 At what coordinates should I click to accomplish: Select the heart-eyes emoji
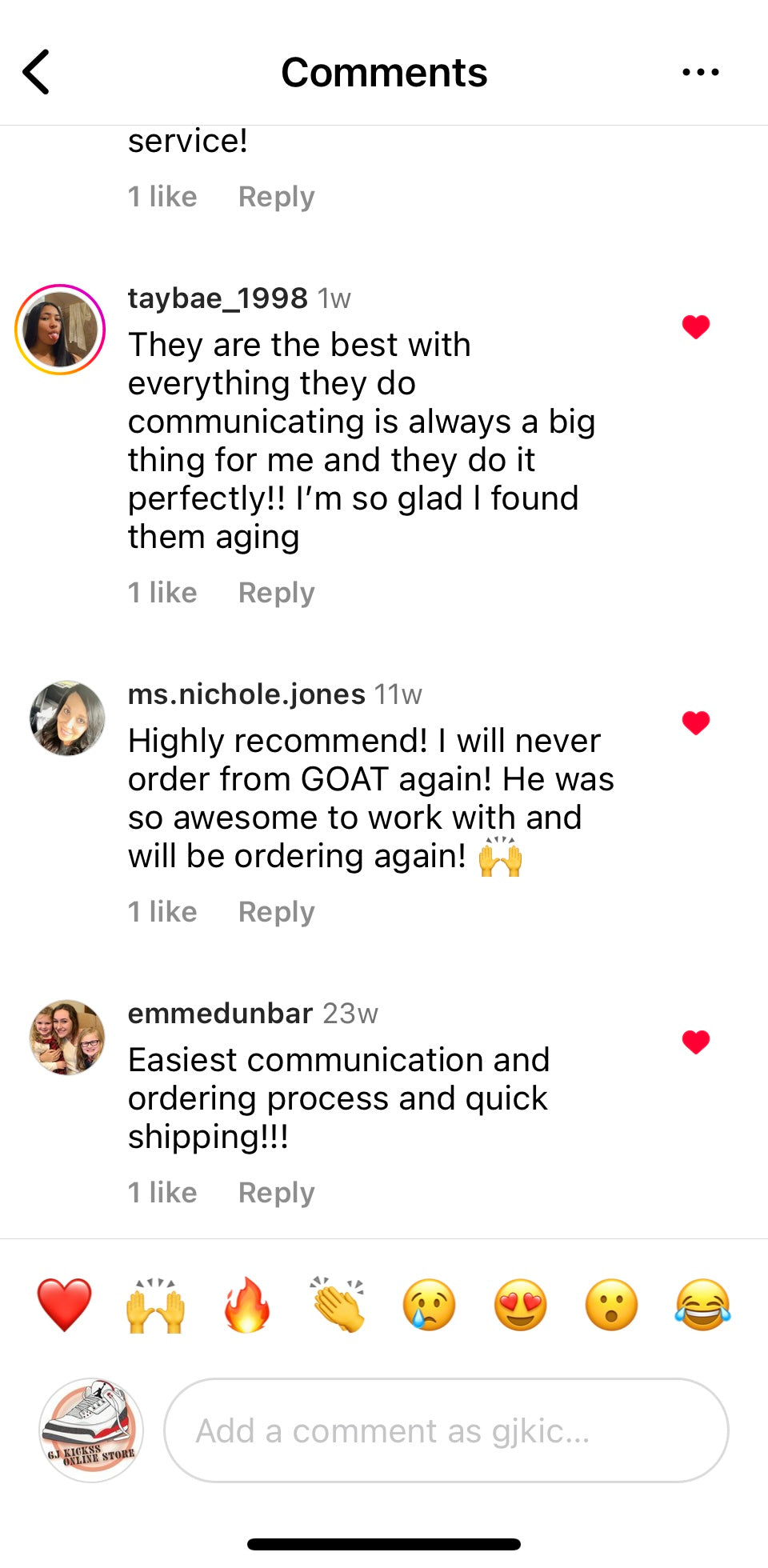click(x=521, y=1305)
